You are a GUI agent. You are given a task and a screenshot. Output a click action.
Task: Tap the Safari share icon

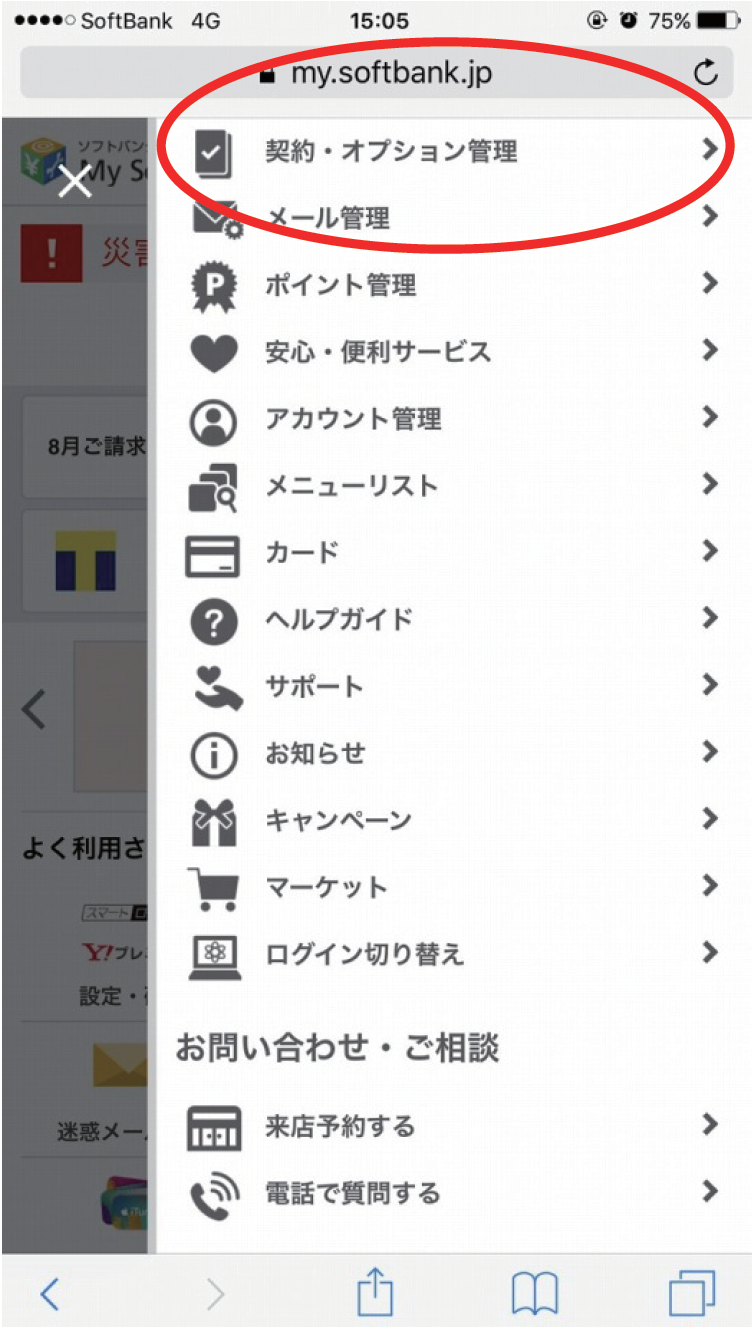pos(375,1293)
